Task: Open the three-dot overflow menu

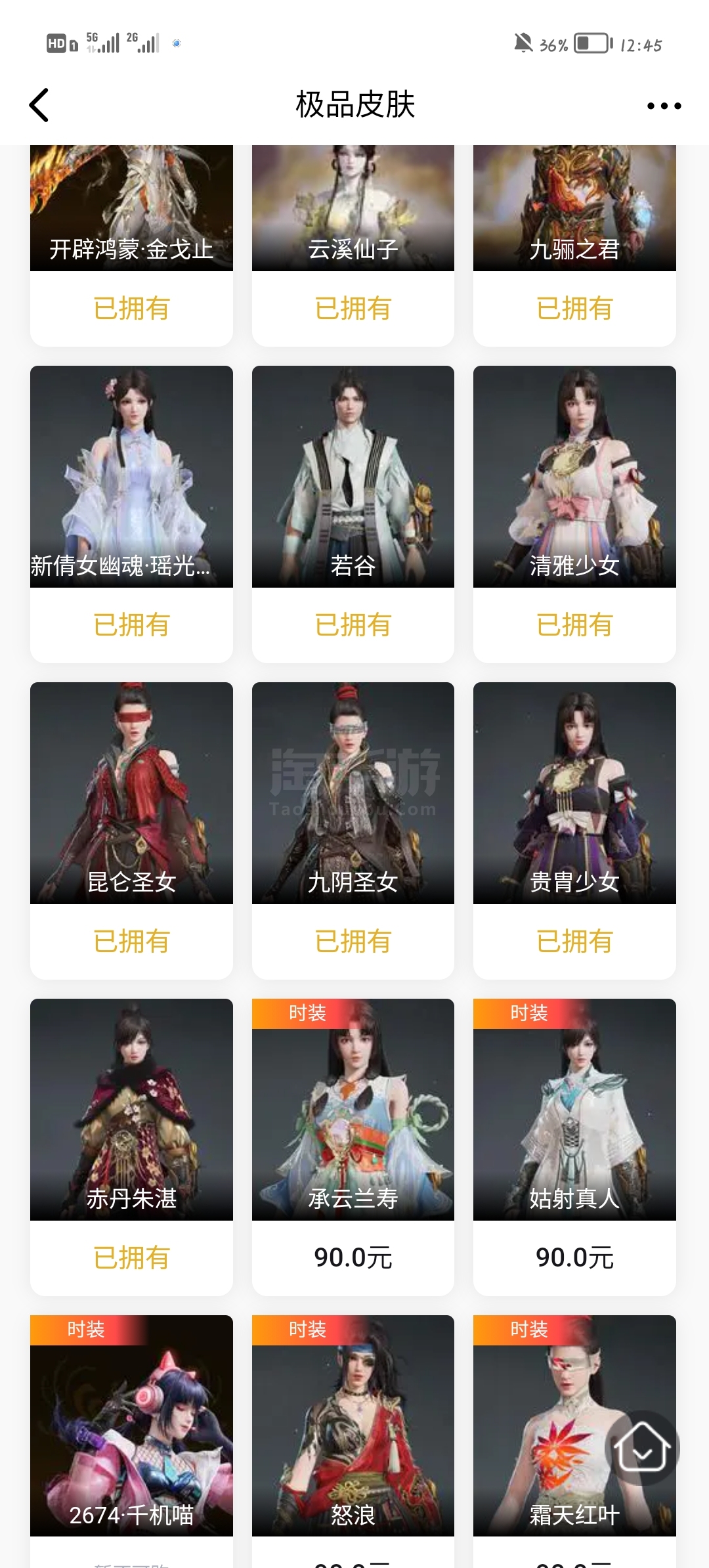Action: tap(664, 106)
